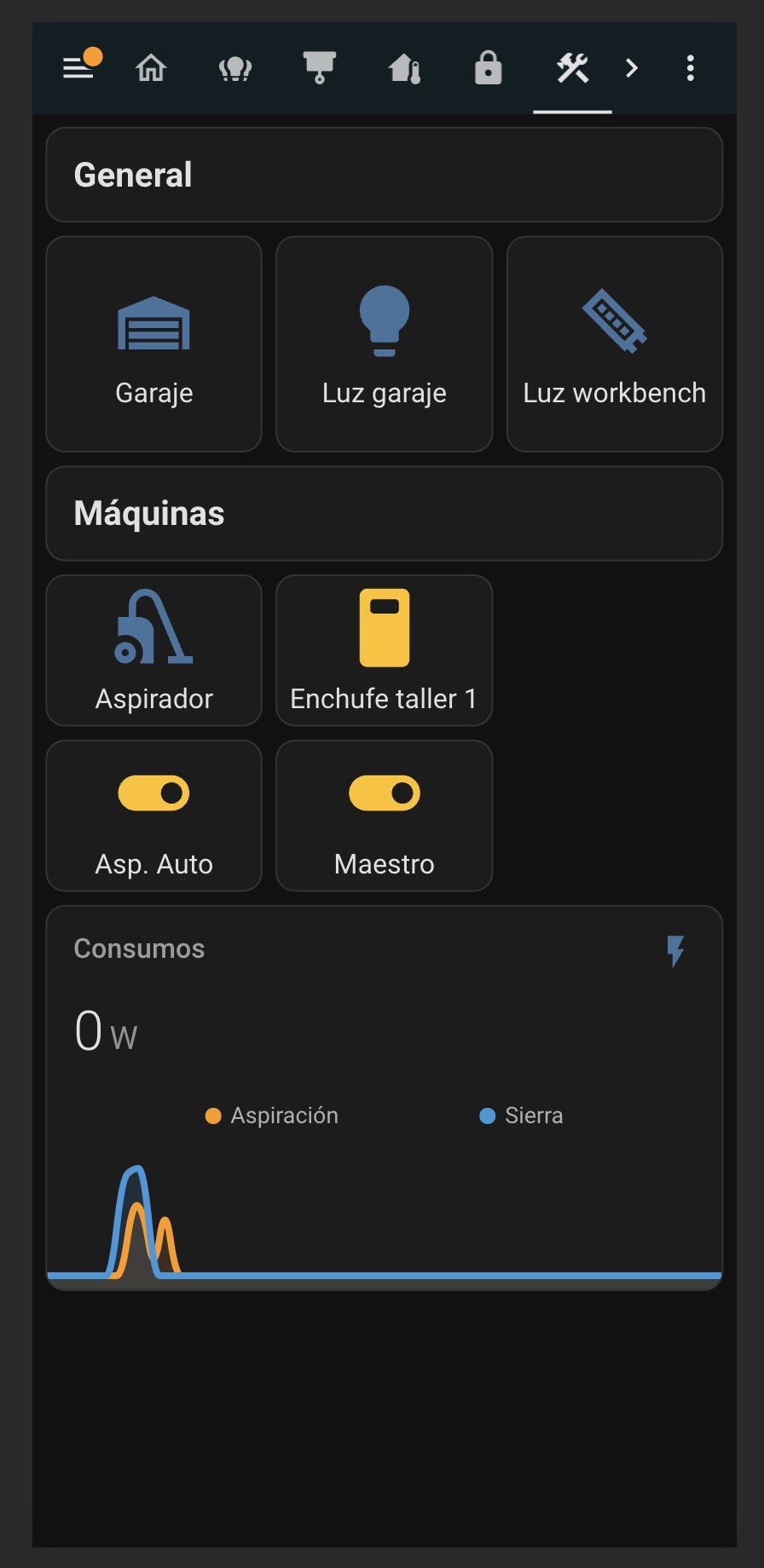Open the sidebar menu button

pos(78,67)
